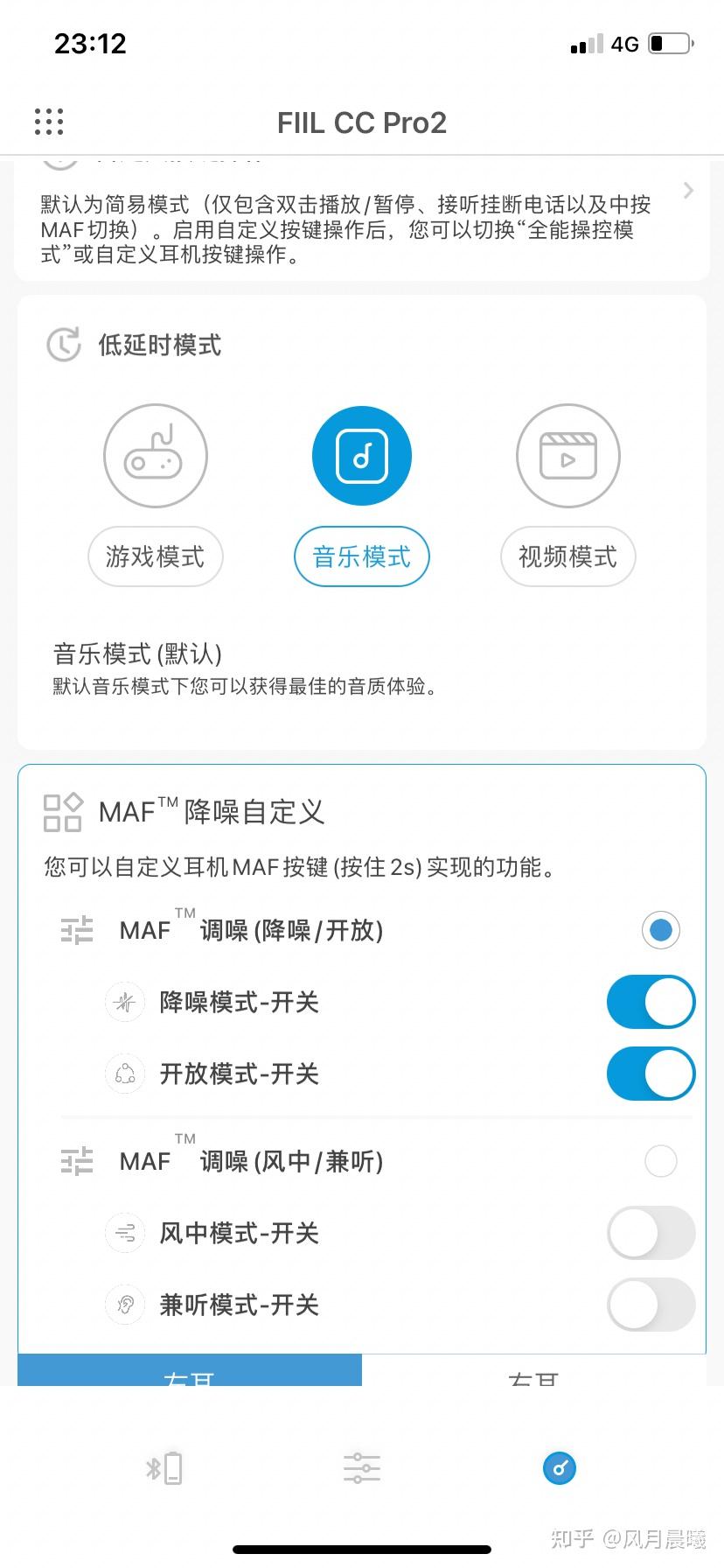
Task: Tap the Bluetooth device status icon
Action: click(164, 1468)
